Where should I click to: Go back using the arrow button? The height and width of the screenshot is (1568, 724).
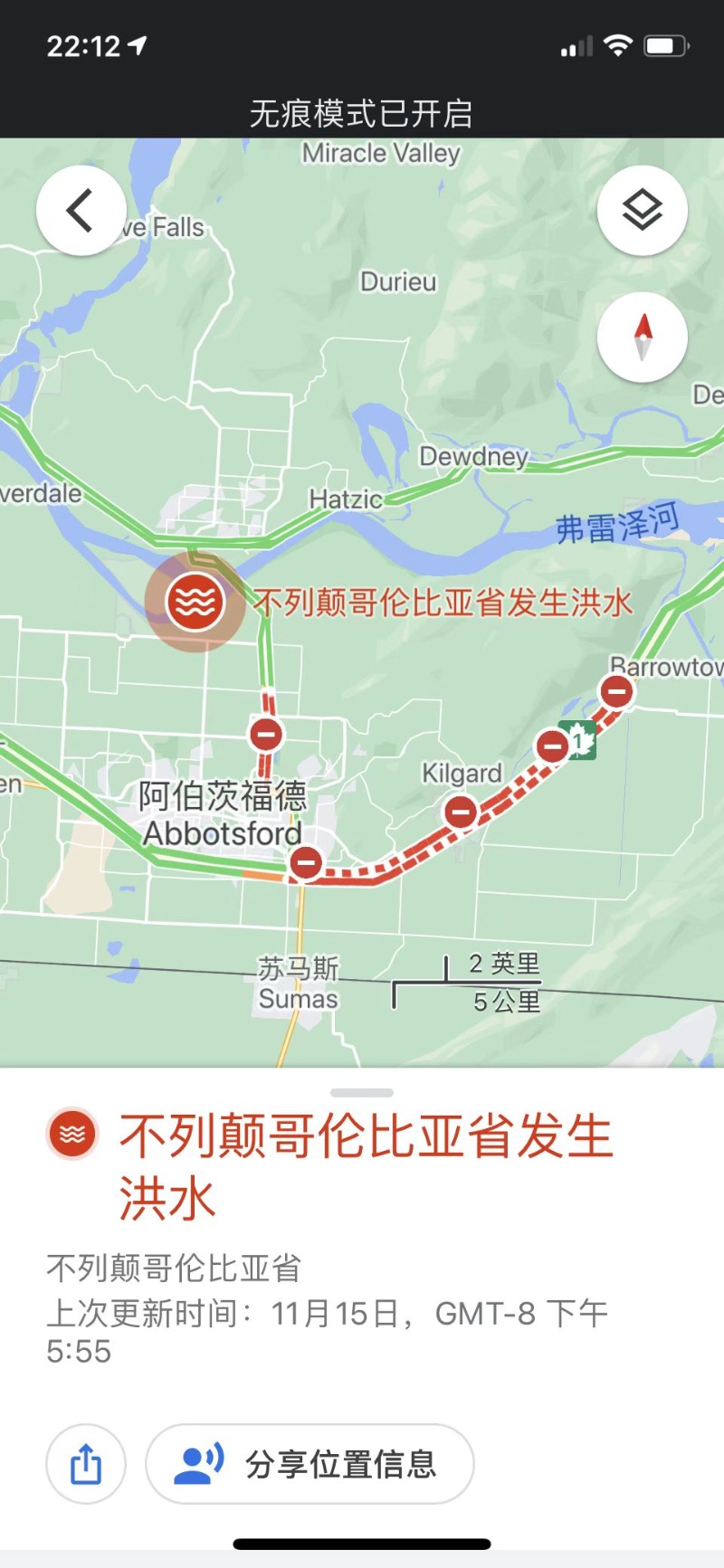[x=81, y=211]
